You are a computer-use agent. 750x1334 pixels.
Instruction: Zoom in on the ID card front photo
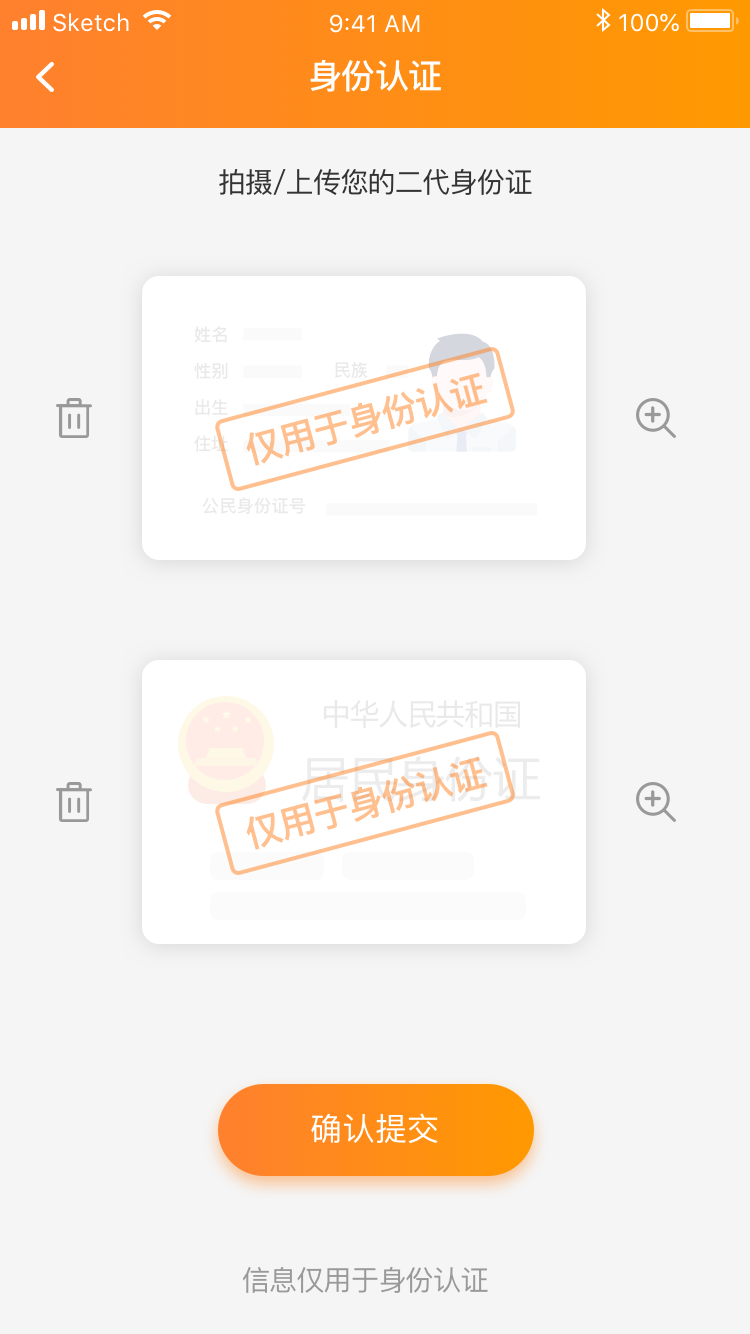pyautogui.click(x=656, y=418)
